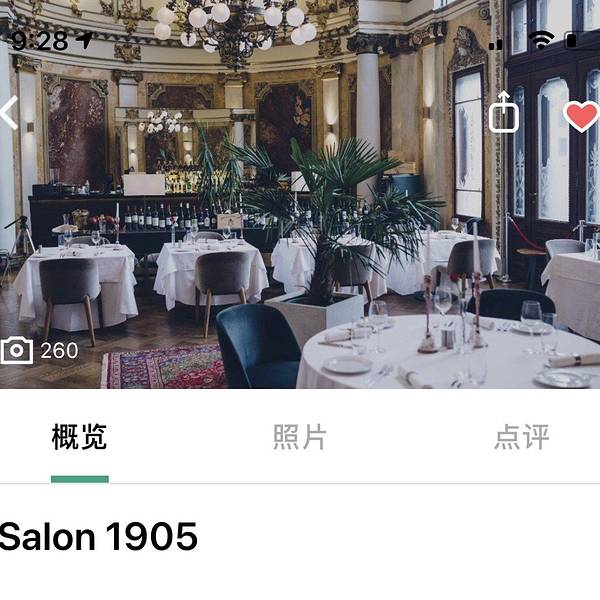This screenshot has height=600, width=600.
Task: Go back using the left arrow
Action: [9, 113]
